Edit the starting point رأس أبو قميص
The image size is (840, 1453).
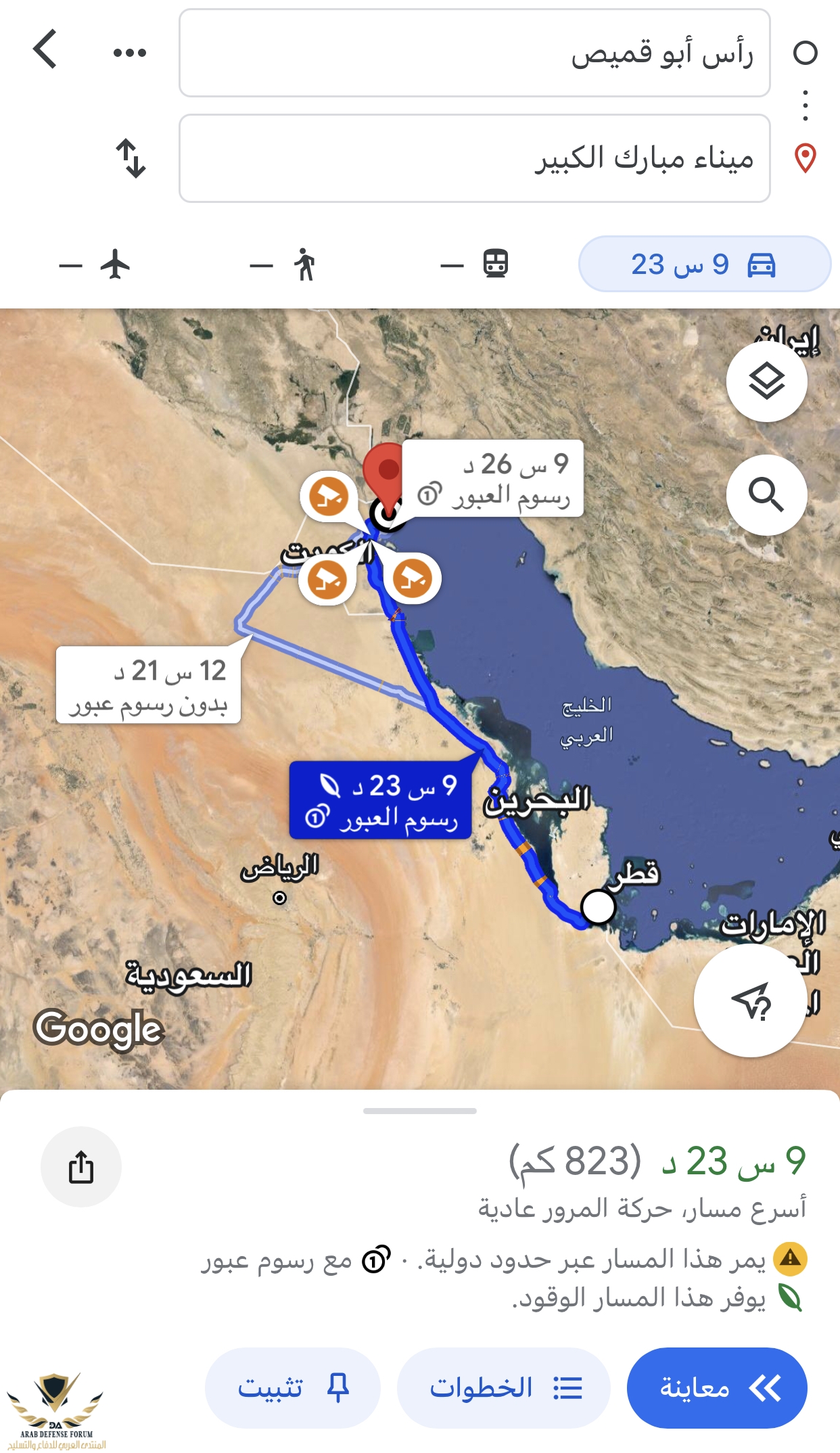point(474,53)
